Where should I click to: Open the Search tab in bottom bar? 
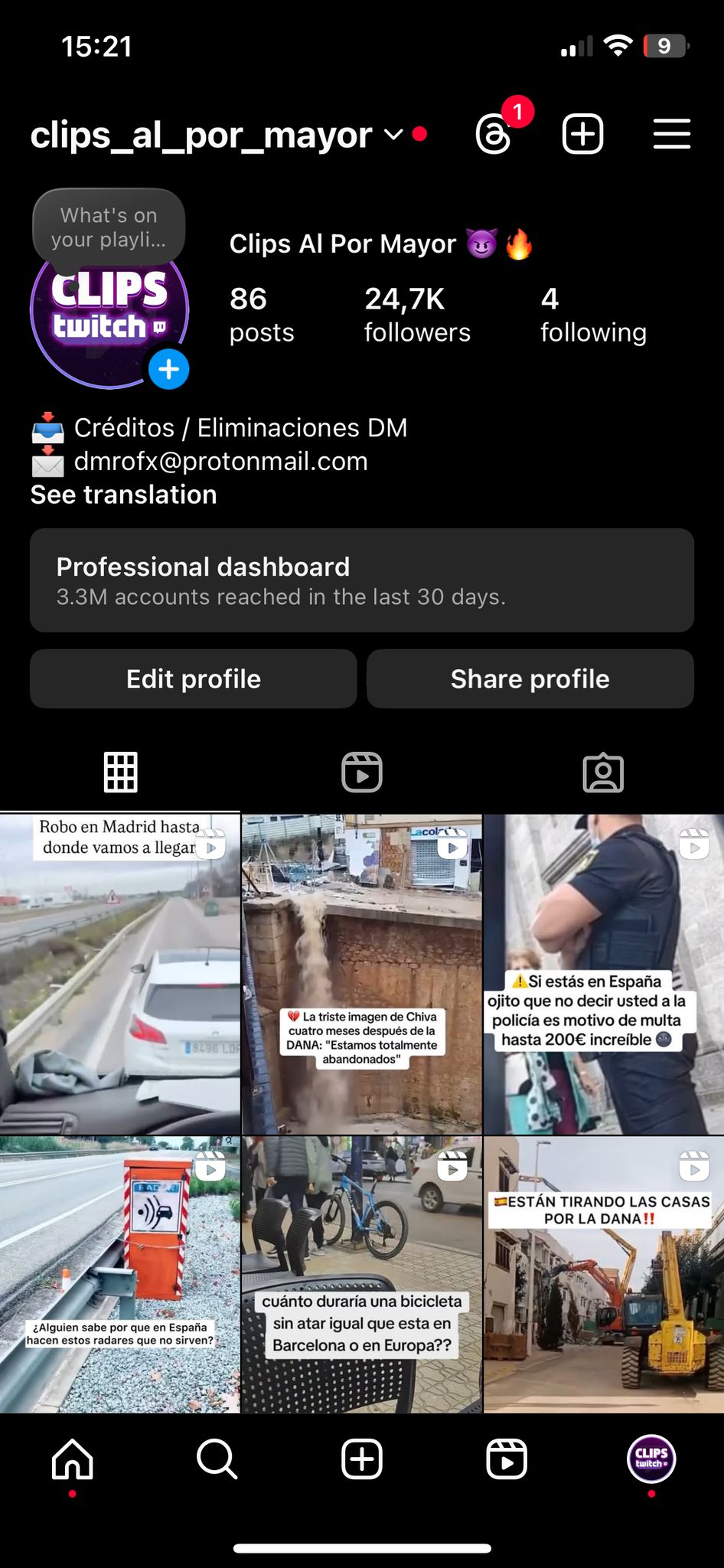point(217,1459)
